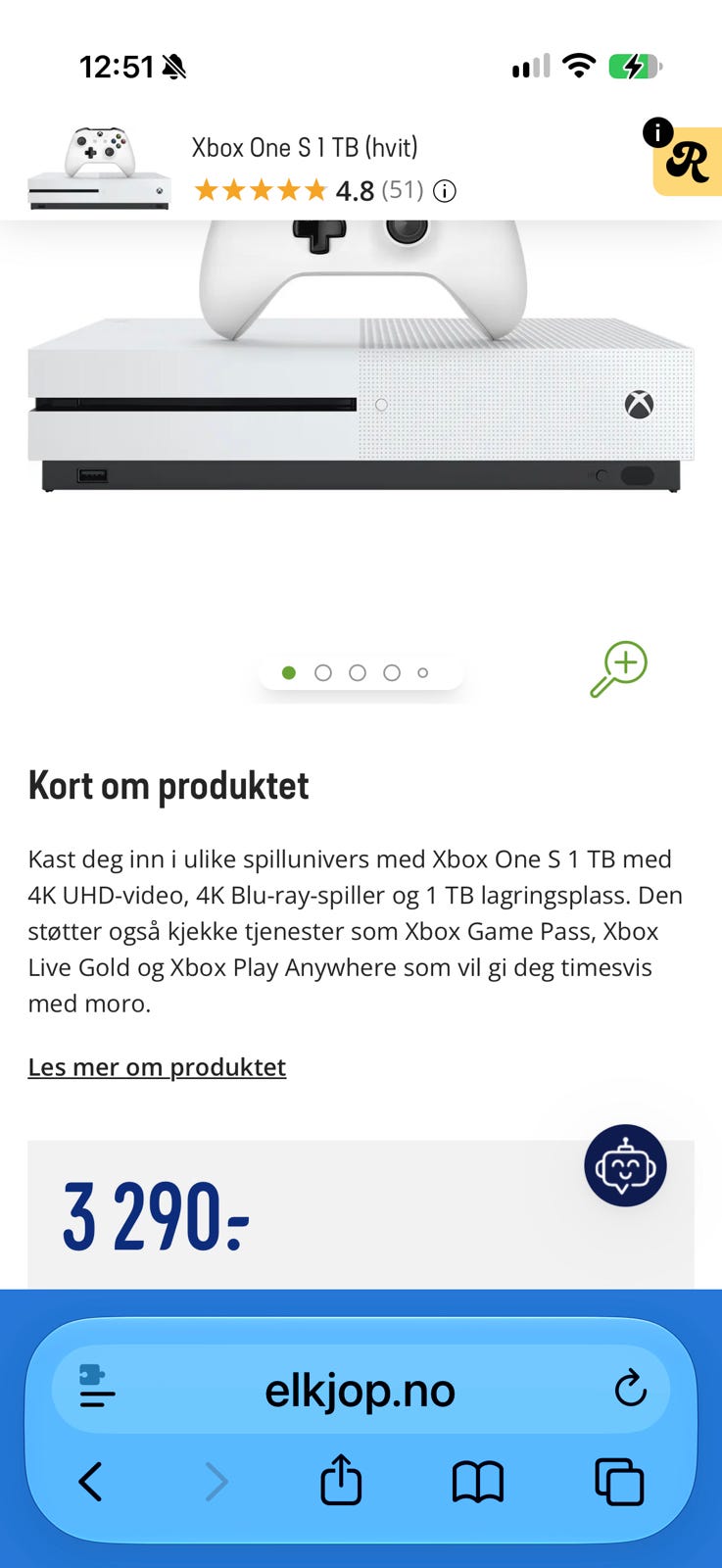722x1568 pixels.
Task: Open the 4.8 star reviews rating
Action: click(x=310, y=190)
